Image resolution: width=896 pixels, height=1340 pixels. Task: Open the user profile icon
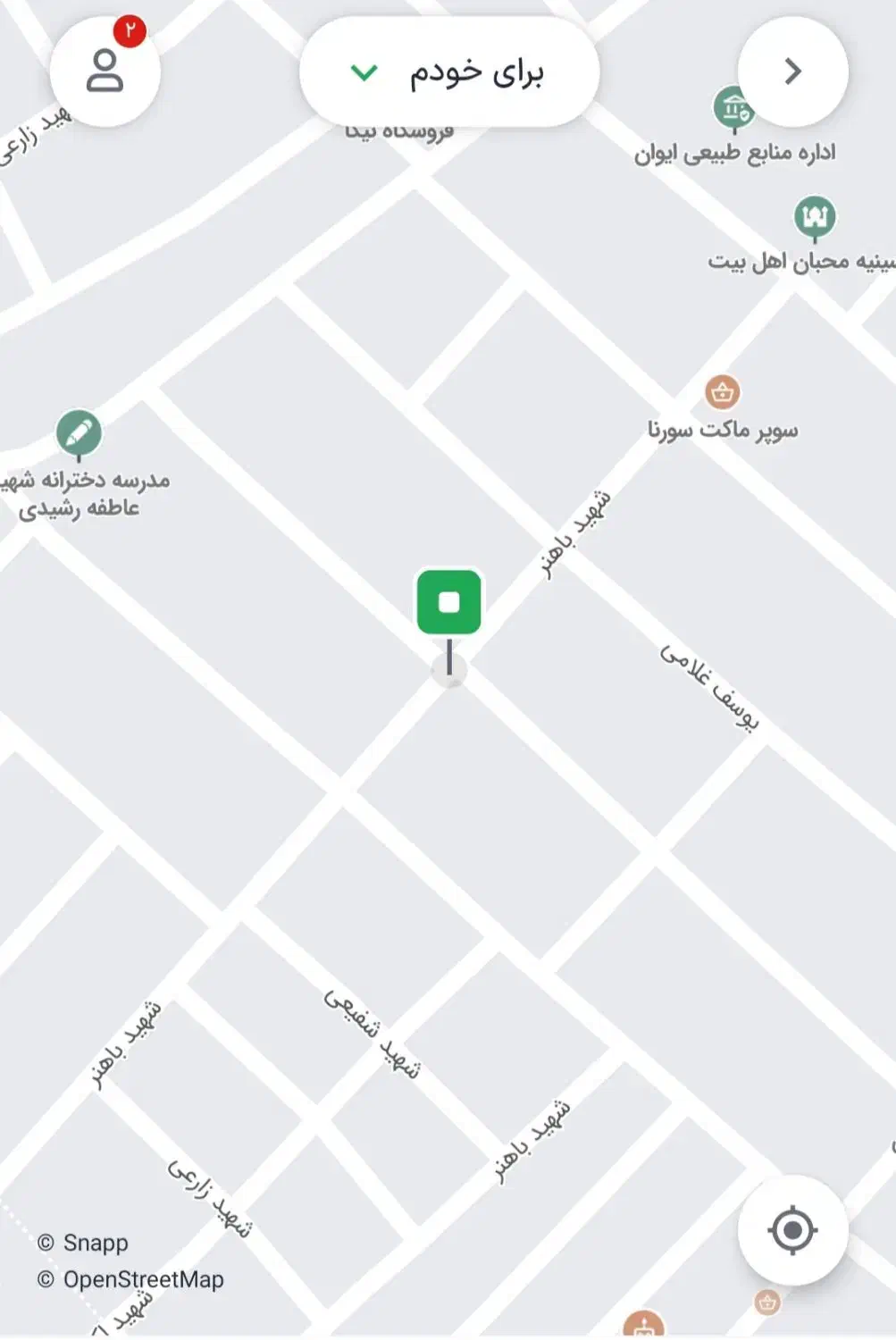coord(105,71)
